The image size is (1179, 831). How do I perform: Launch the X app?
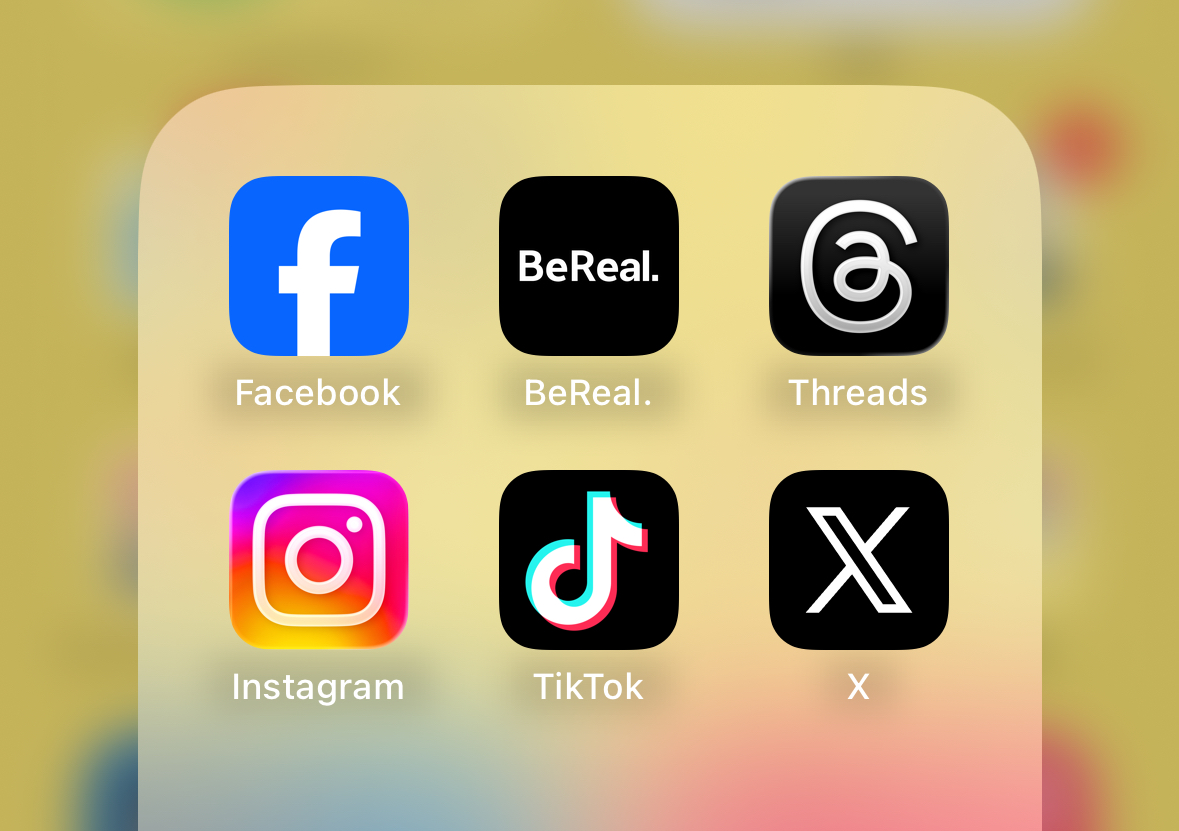858,560
